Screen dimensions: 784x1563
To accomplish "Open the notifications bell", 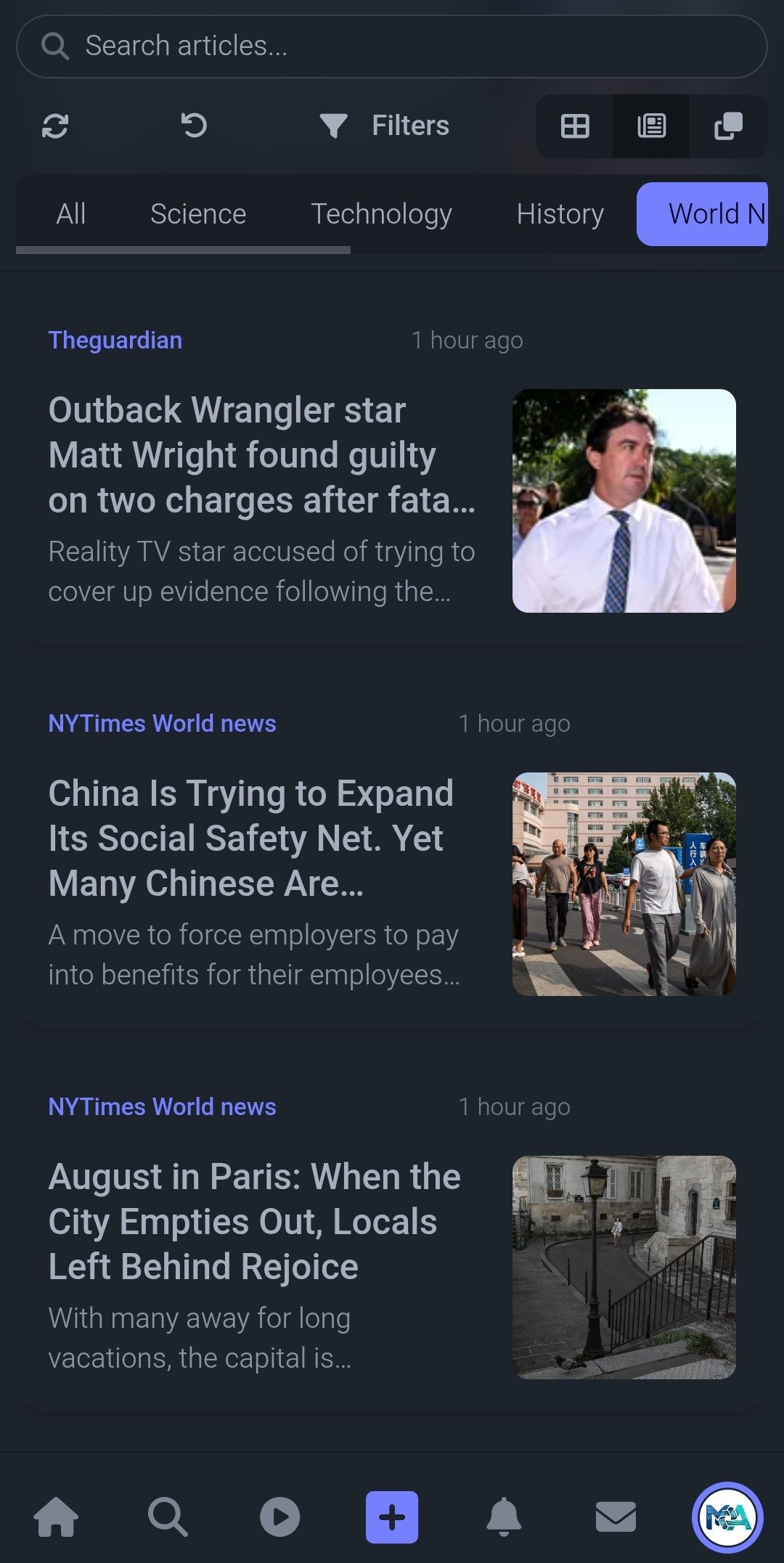I will 504,1517.
